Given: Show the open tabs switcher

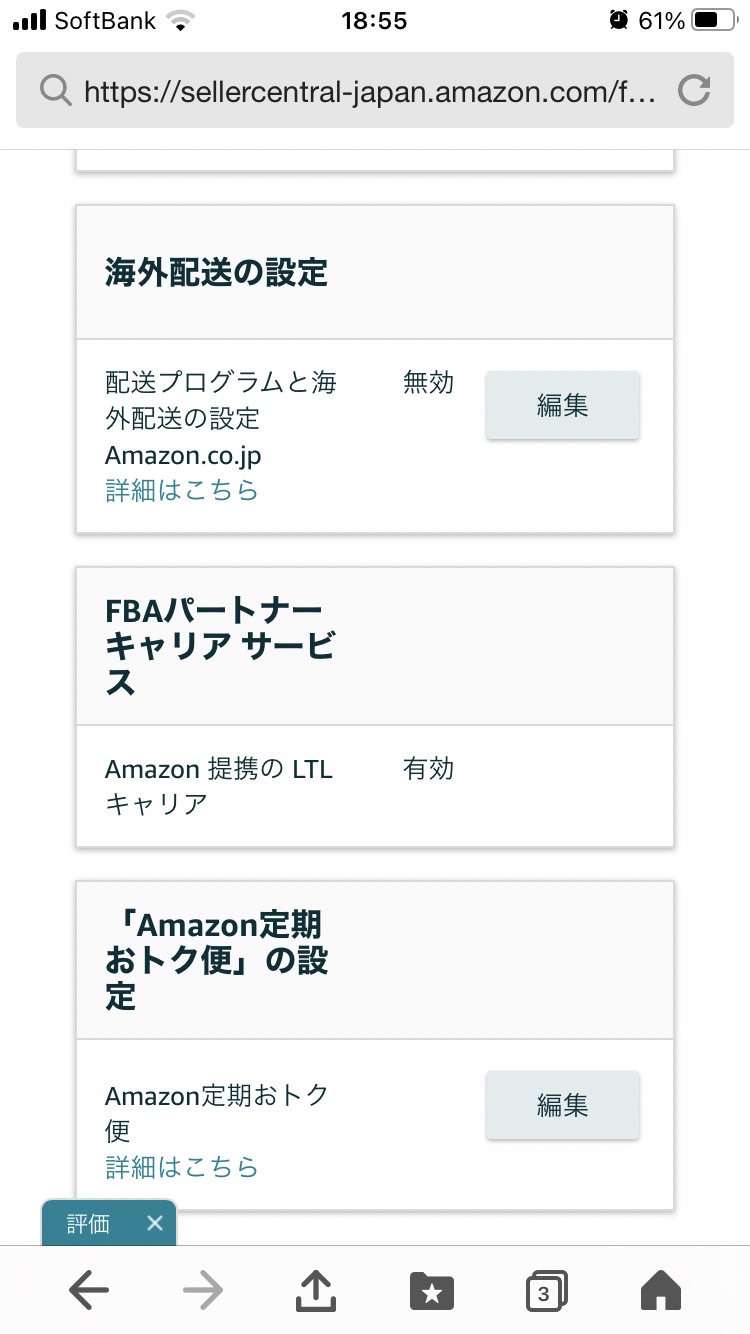Looking at the screenshot, I should (545, 1292).
